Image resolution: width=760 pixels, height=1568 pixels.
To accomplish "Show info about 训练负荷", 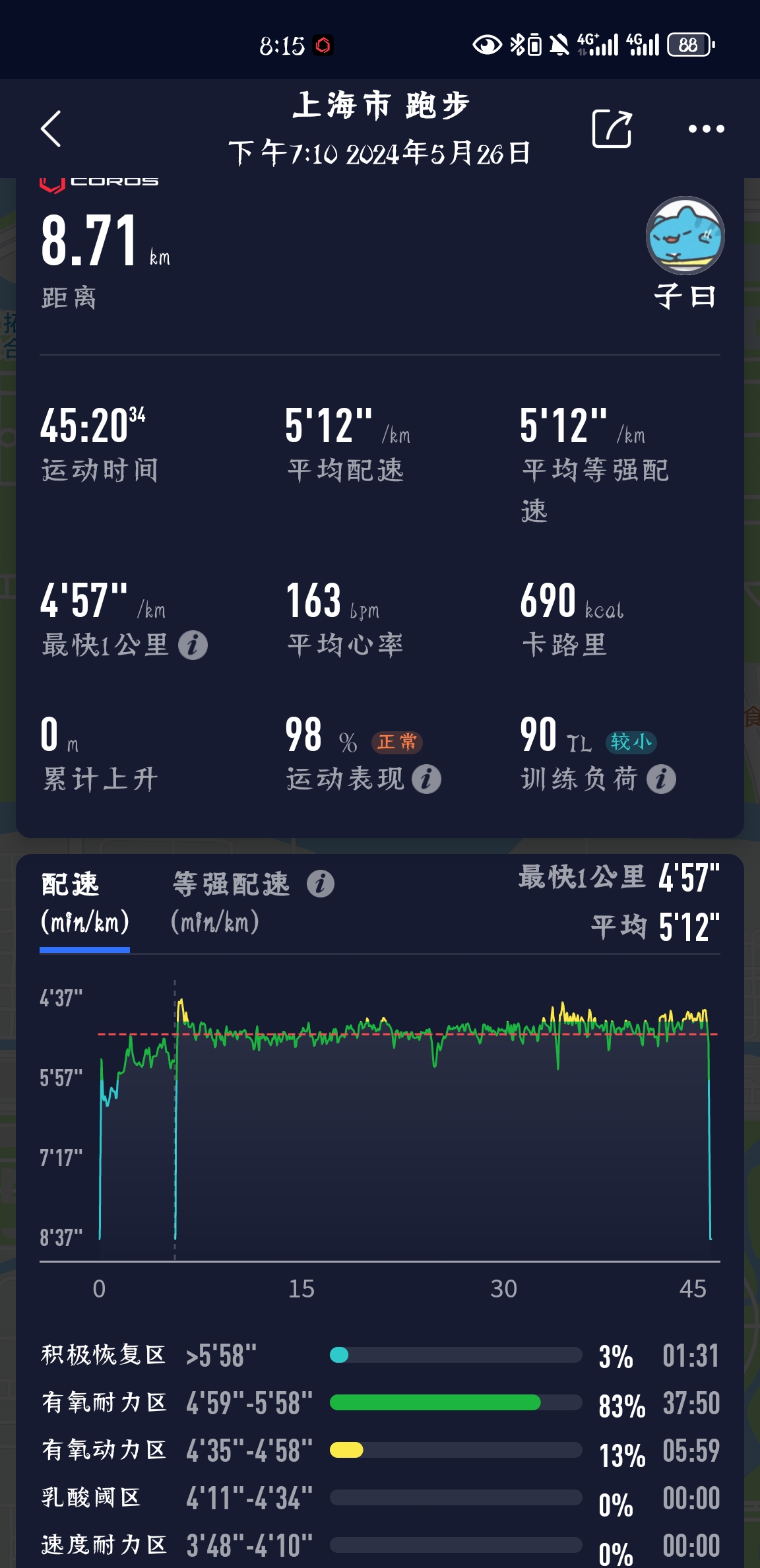I will (661, 779).
